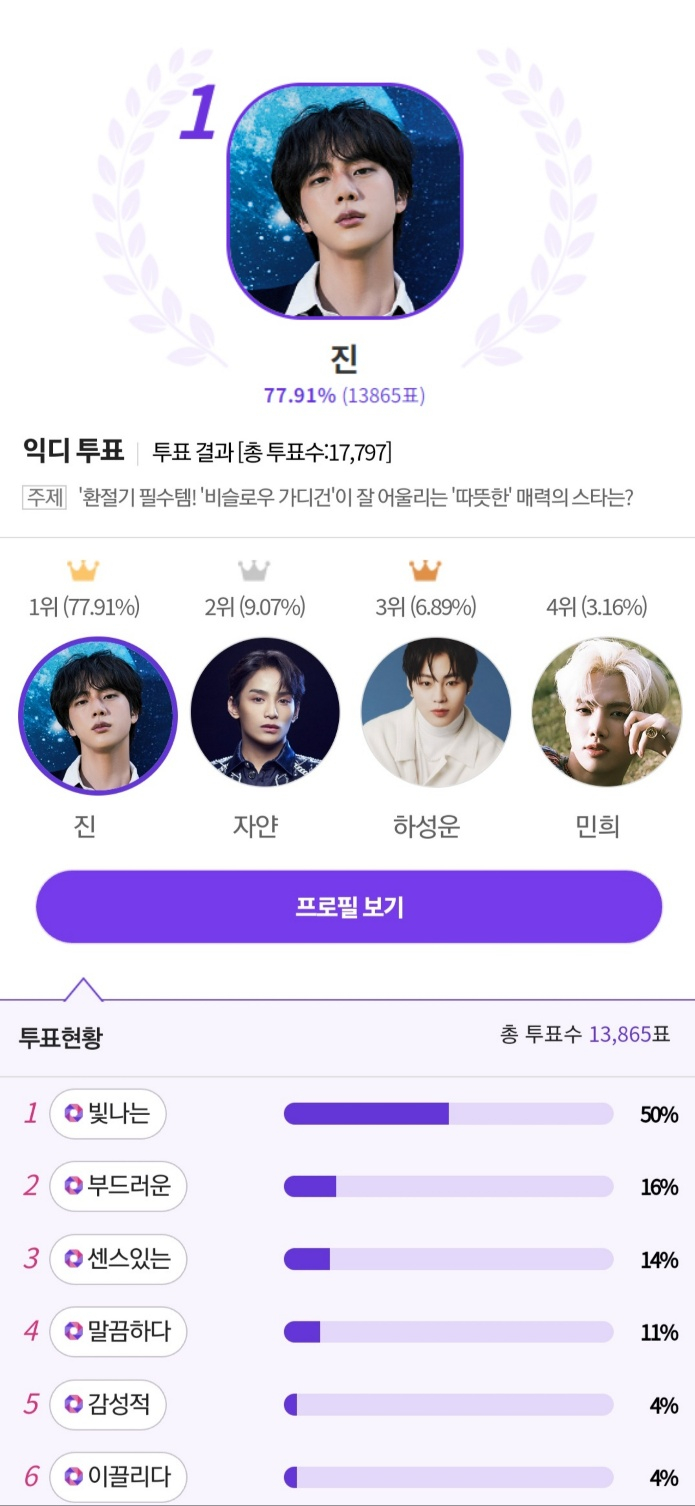Tap the 빛나는 keyword chip

pos(108,1114)
